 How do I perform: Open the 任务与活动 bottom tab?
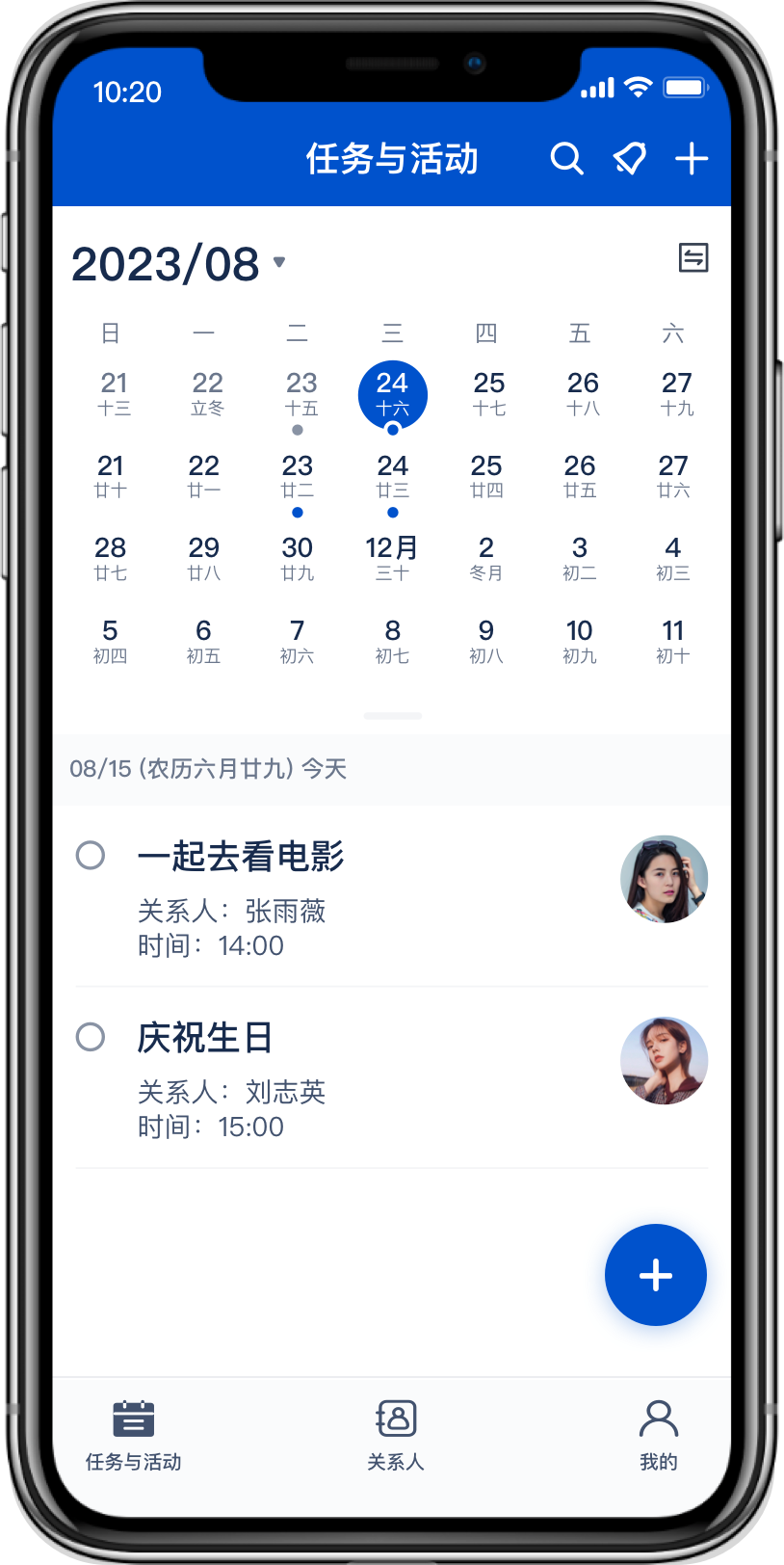[x=133, y=1434]
